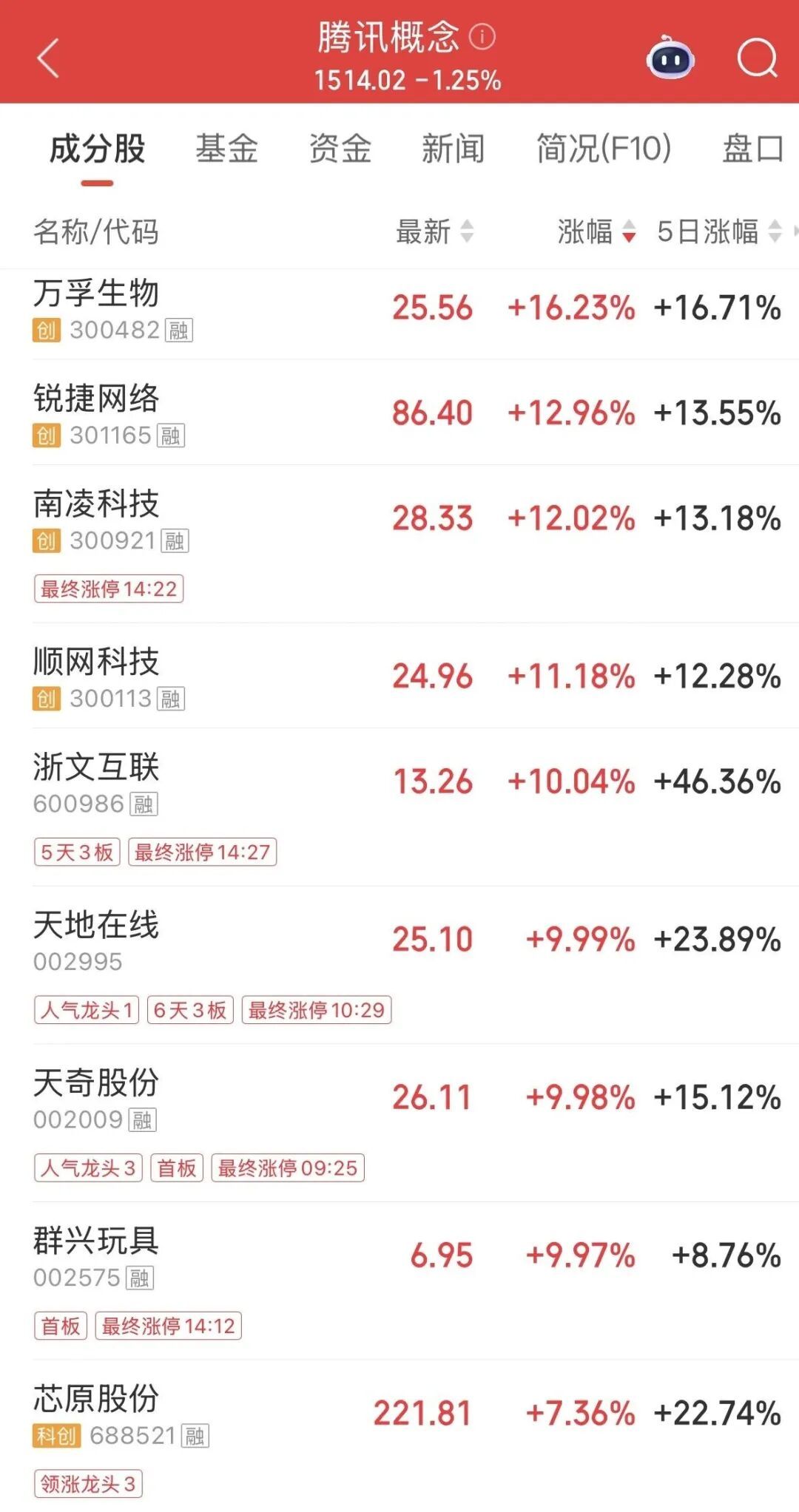Open the 新闻 tab

tap(453, 149)
